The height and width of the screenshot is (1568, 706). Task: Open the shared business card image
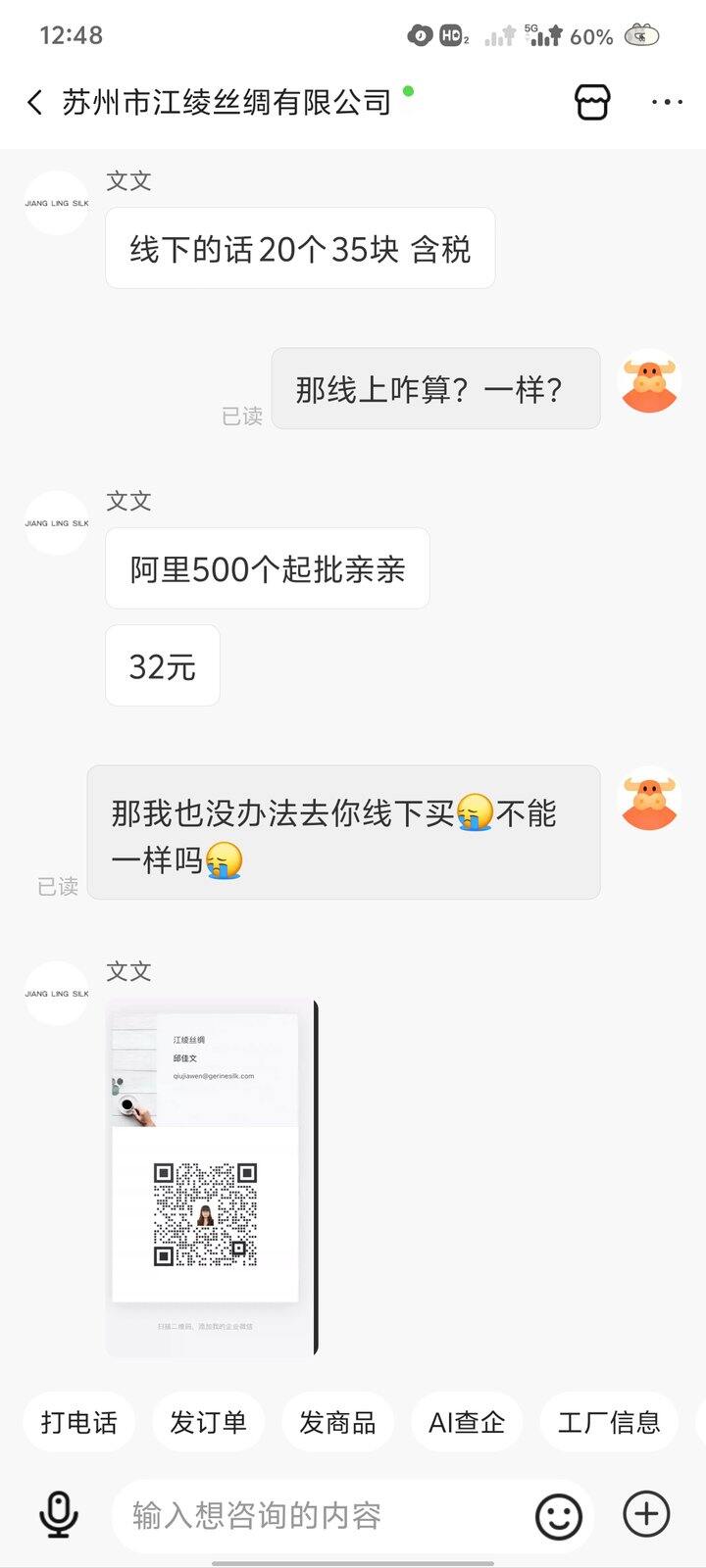pyautogui.click(x=212, y=1178)
